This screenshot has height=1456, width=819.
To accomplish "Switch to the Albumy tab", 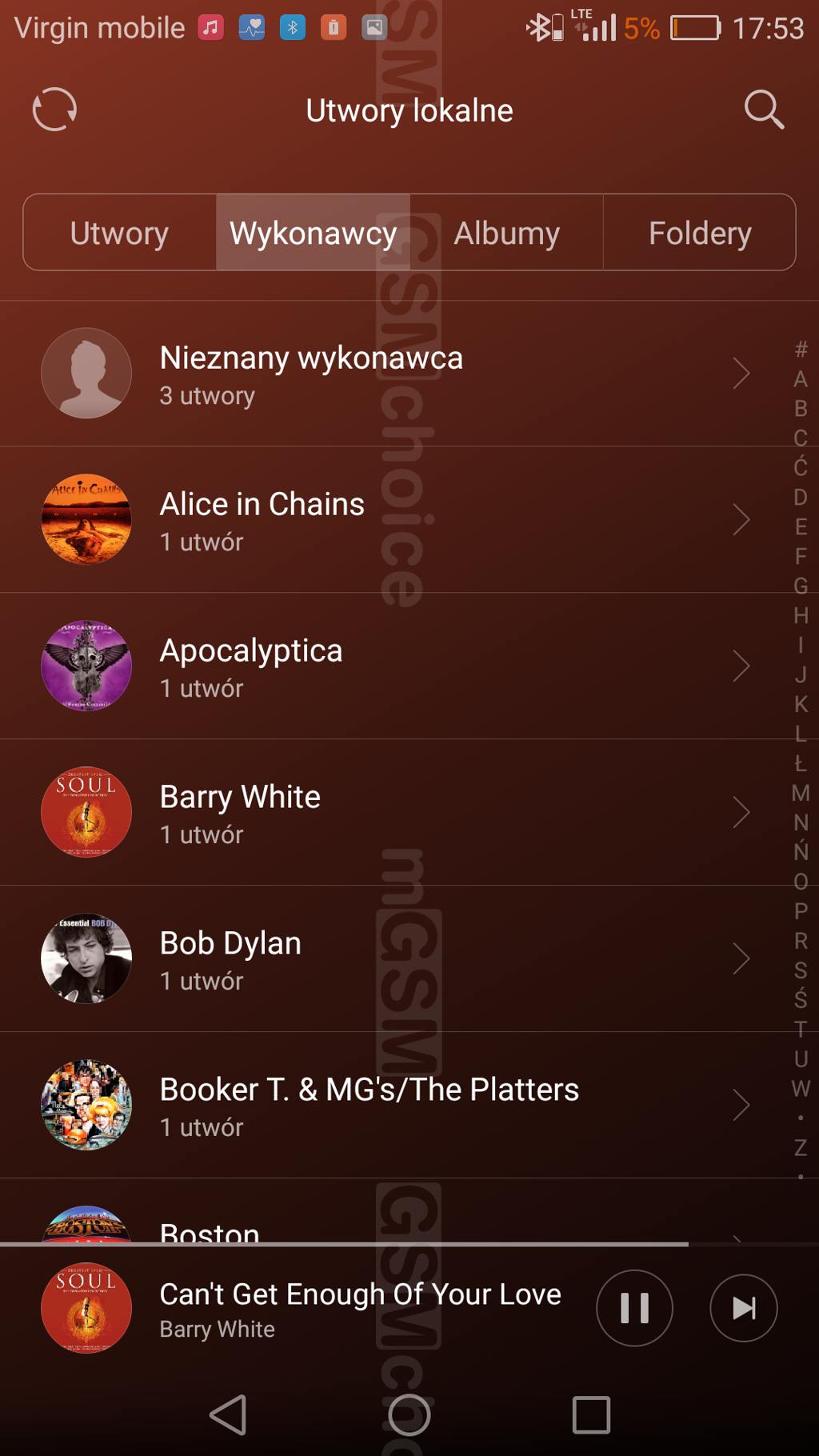I will coord(506,233).
